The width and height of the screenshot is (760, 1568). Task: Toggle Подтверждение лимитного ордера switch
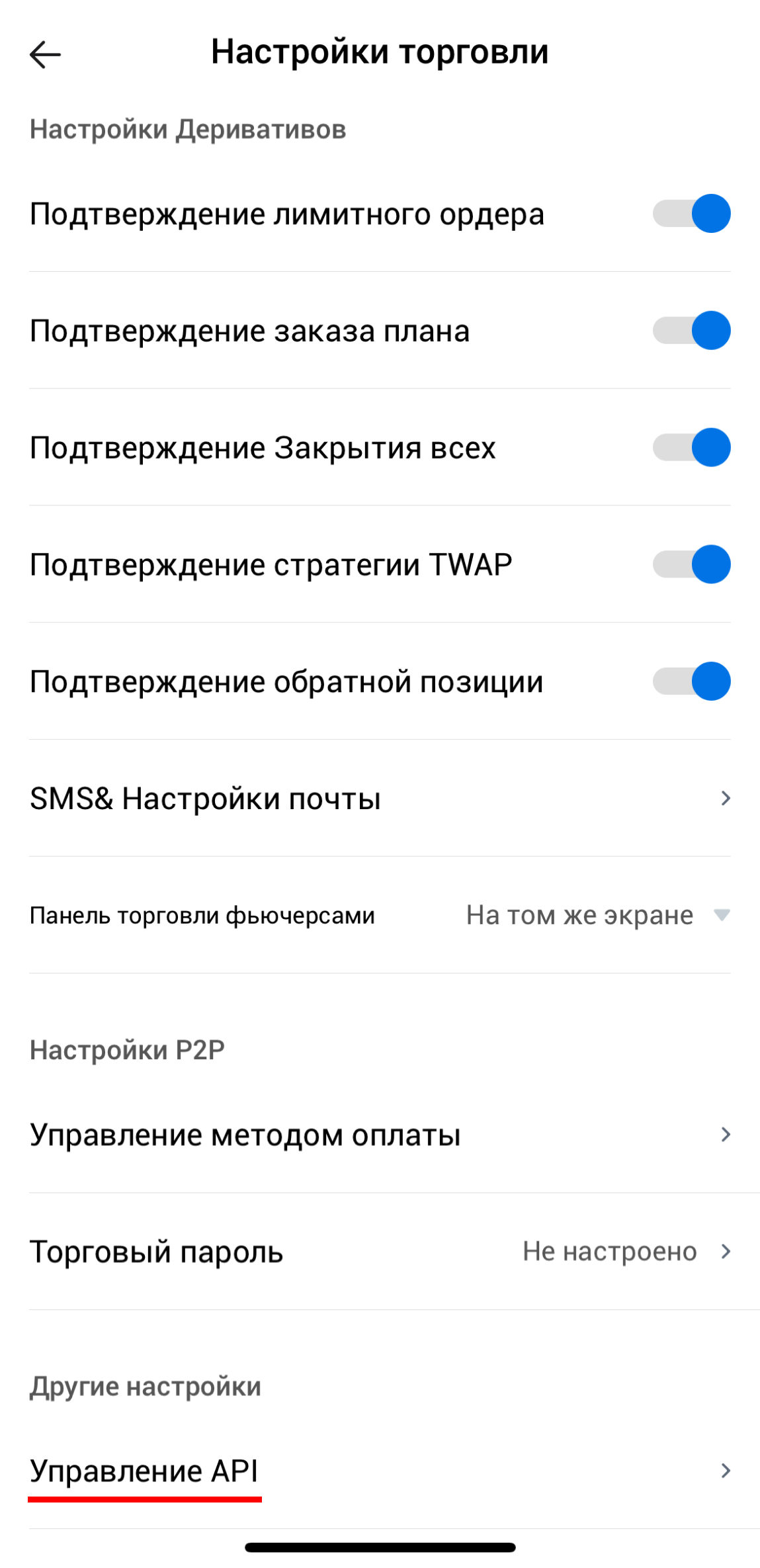pos(691,214)
